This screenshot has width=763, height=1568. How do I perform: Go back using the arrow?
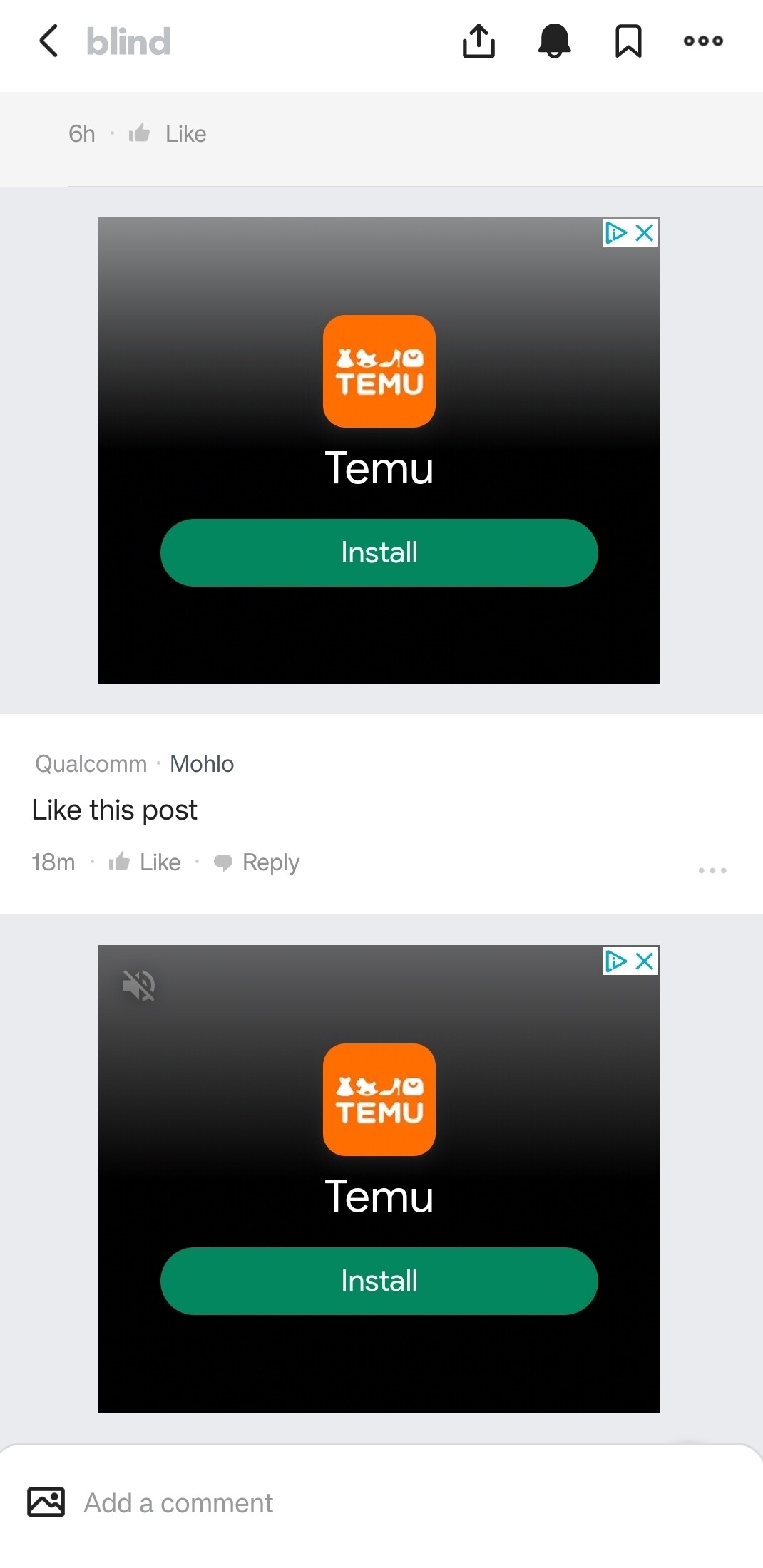point(48,41)
